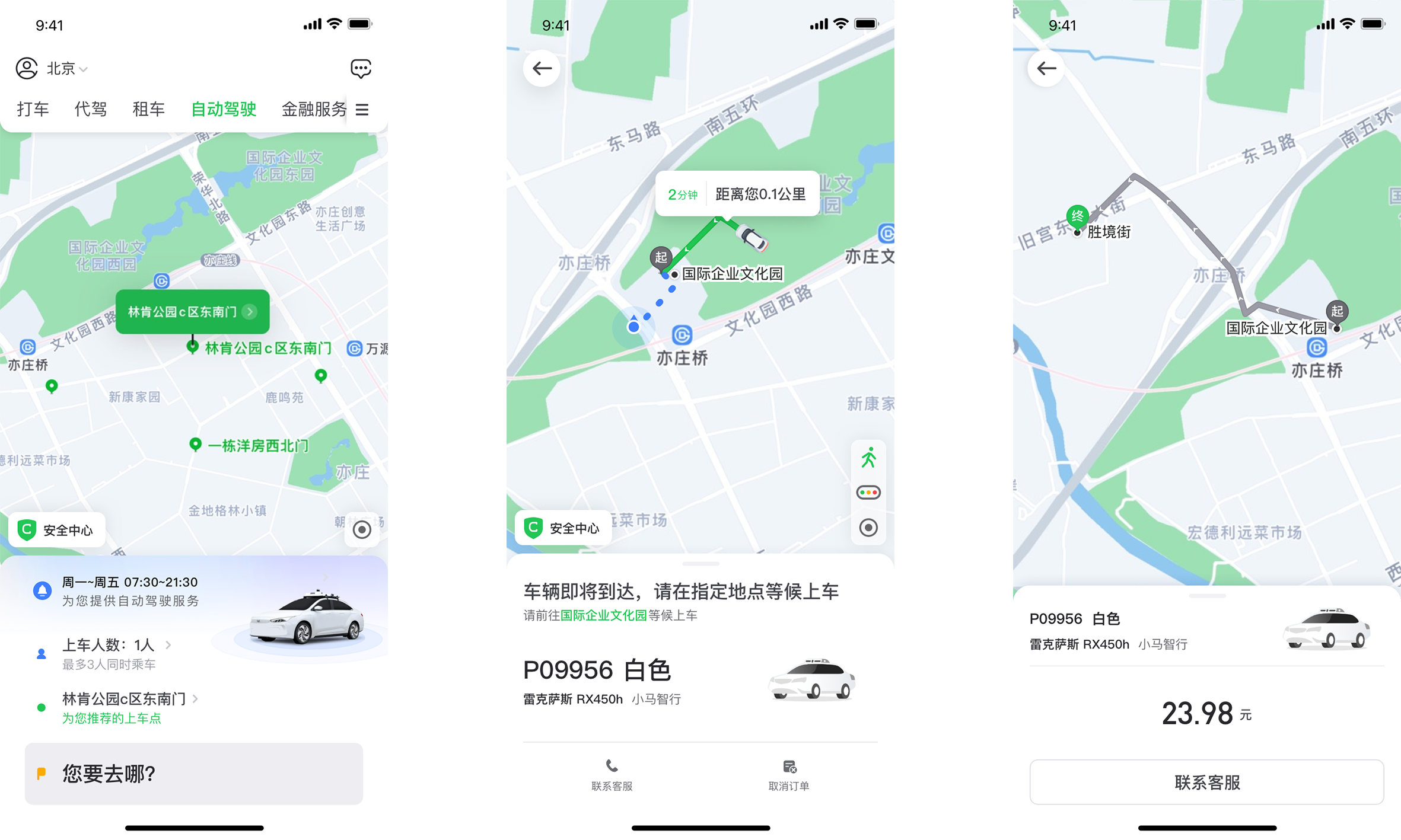Switch to the 代驾 tab
This screenshot has height=840, width=1401.
tap(91, 109)
